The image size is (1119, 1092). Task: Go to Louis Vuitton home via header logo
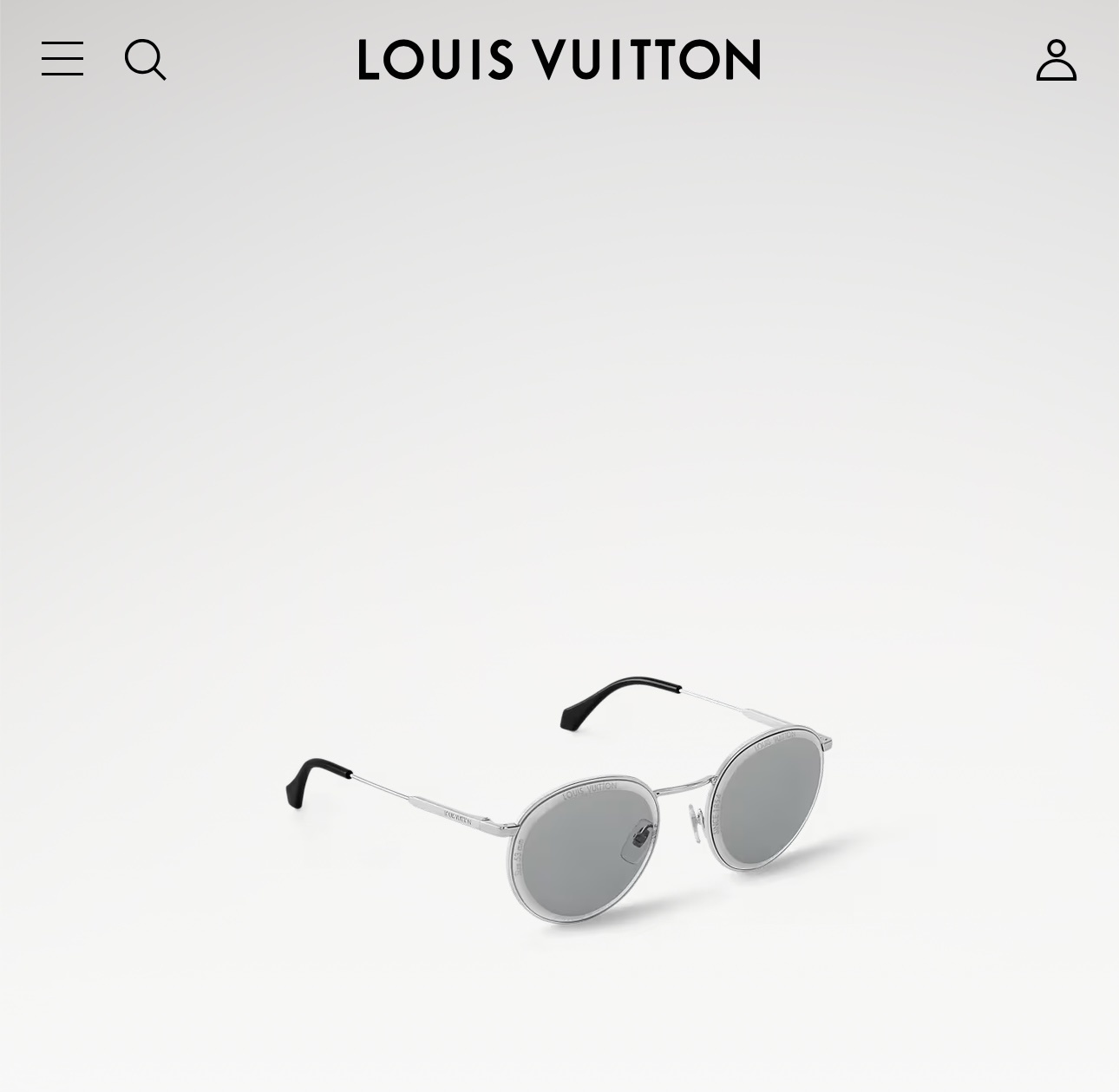coord(559,60)
